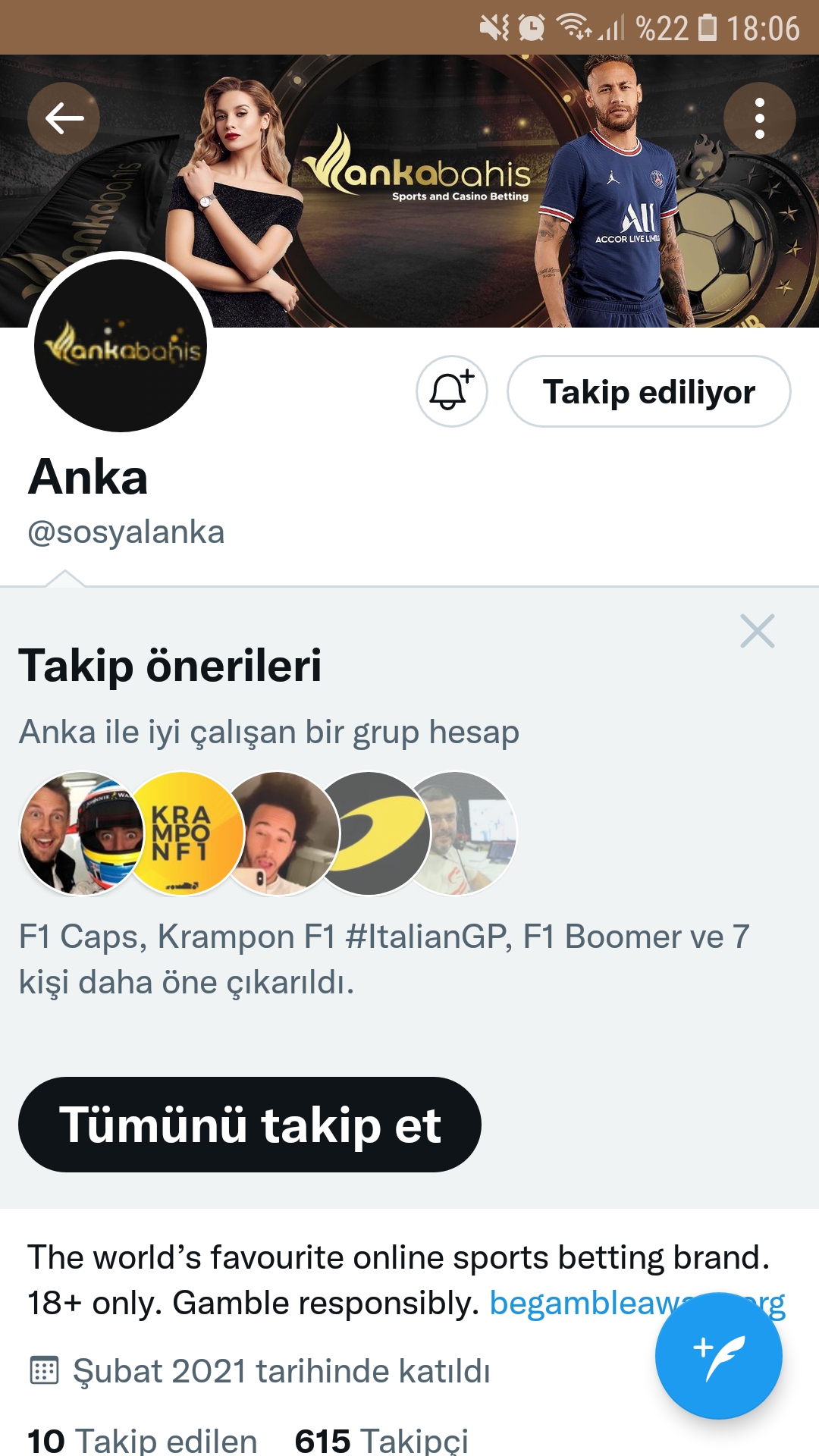
Task: Tap Tümünü takip et button
Action: 249,1124
